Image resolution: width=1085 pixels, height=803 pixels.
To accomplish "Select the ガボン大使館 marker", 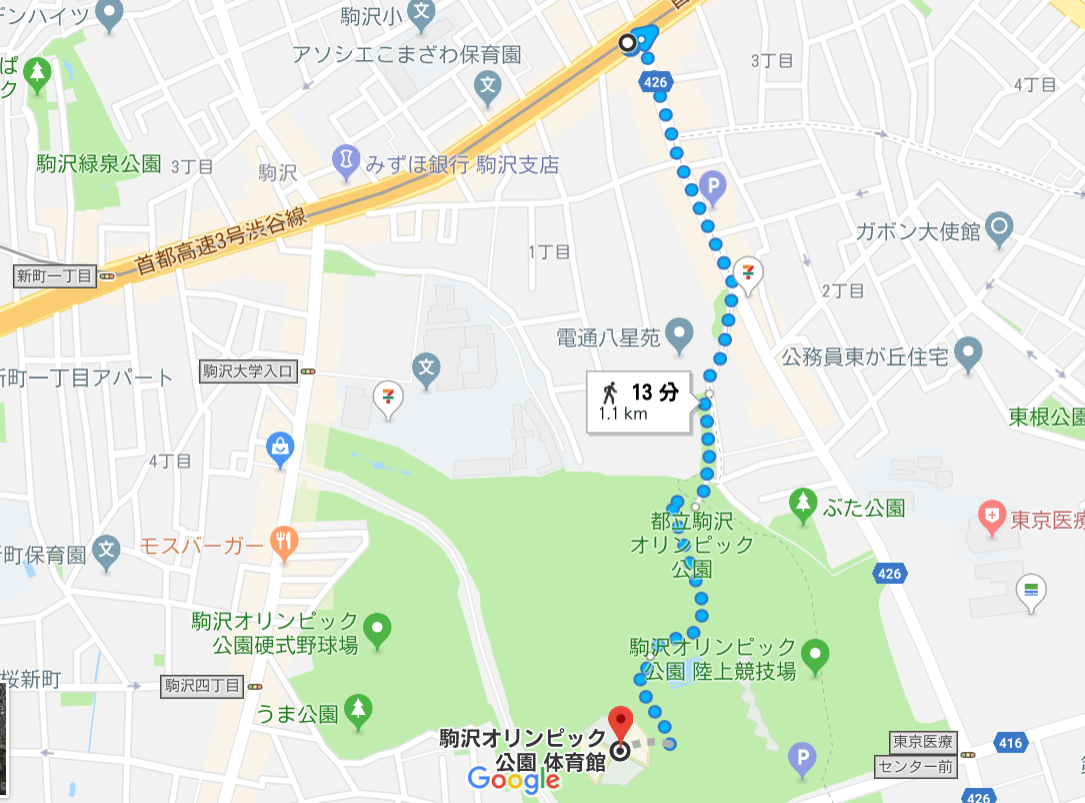I will (x=998, y=229).
